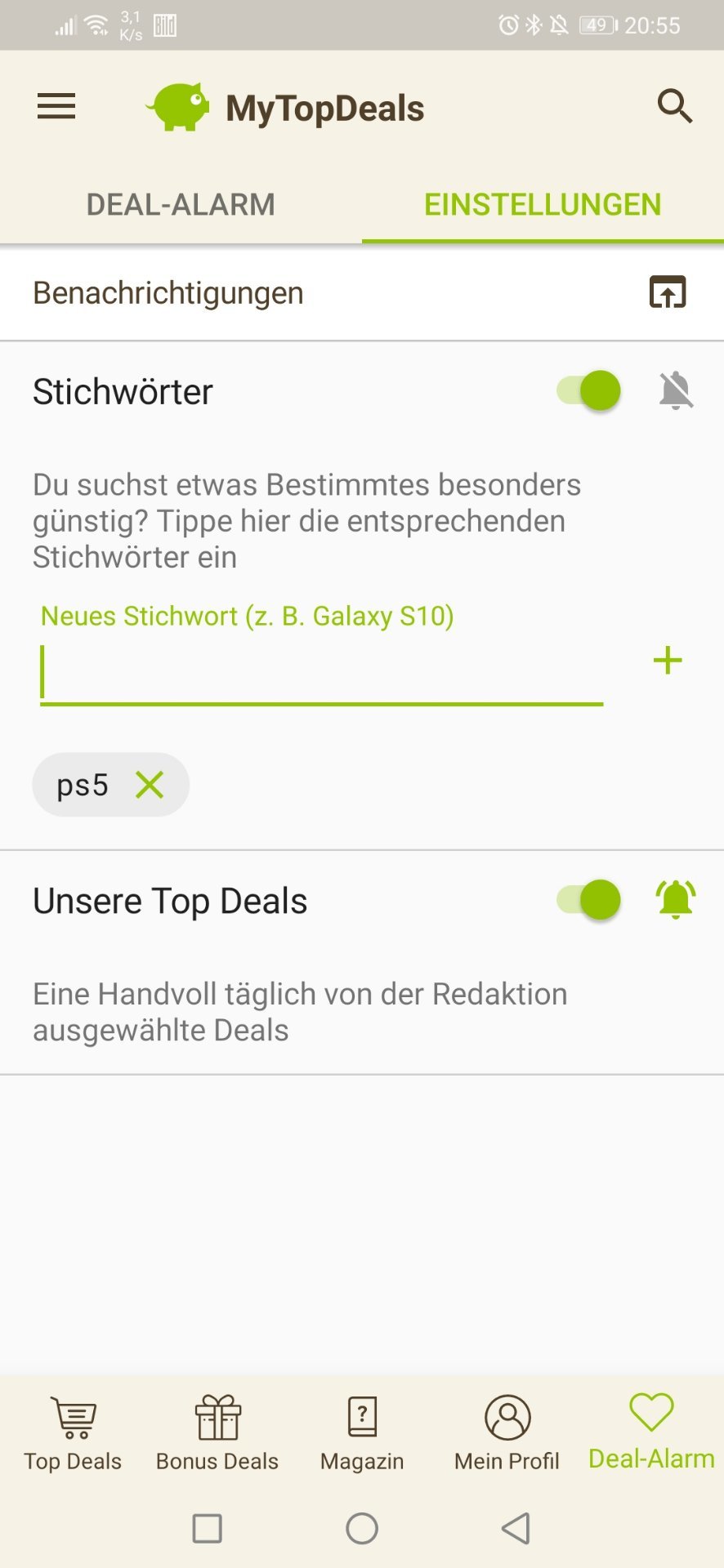Switch to the Deal-Alarm top tab
The height and width of the screenshot is (1568, 724).
181,204
